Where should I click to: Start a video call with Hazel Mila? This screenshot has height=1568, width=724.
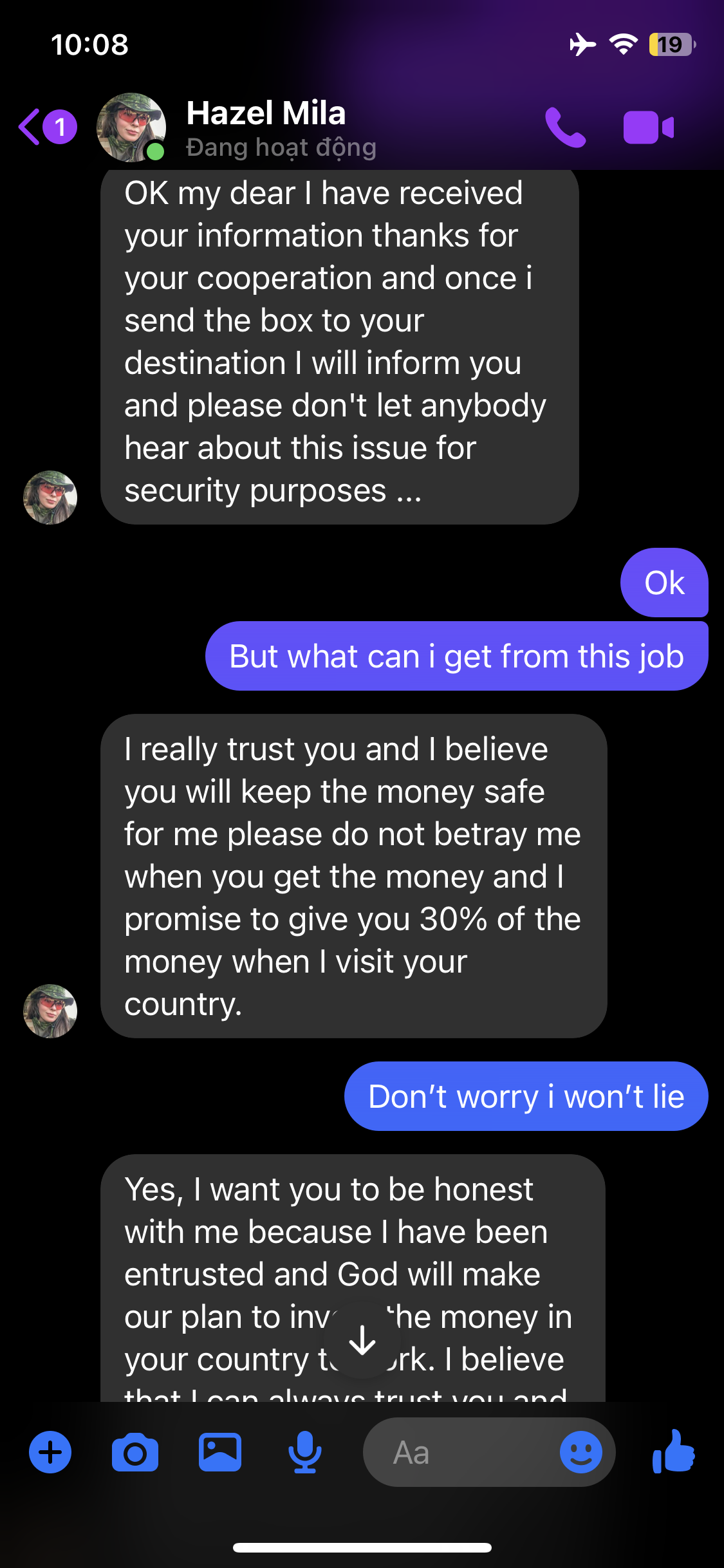[x=648, y=127]
